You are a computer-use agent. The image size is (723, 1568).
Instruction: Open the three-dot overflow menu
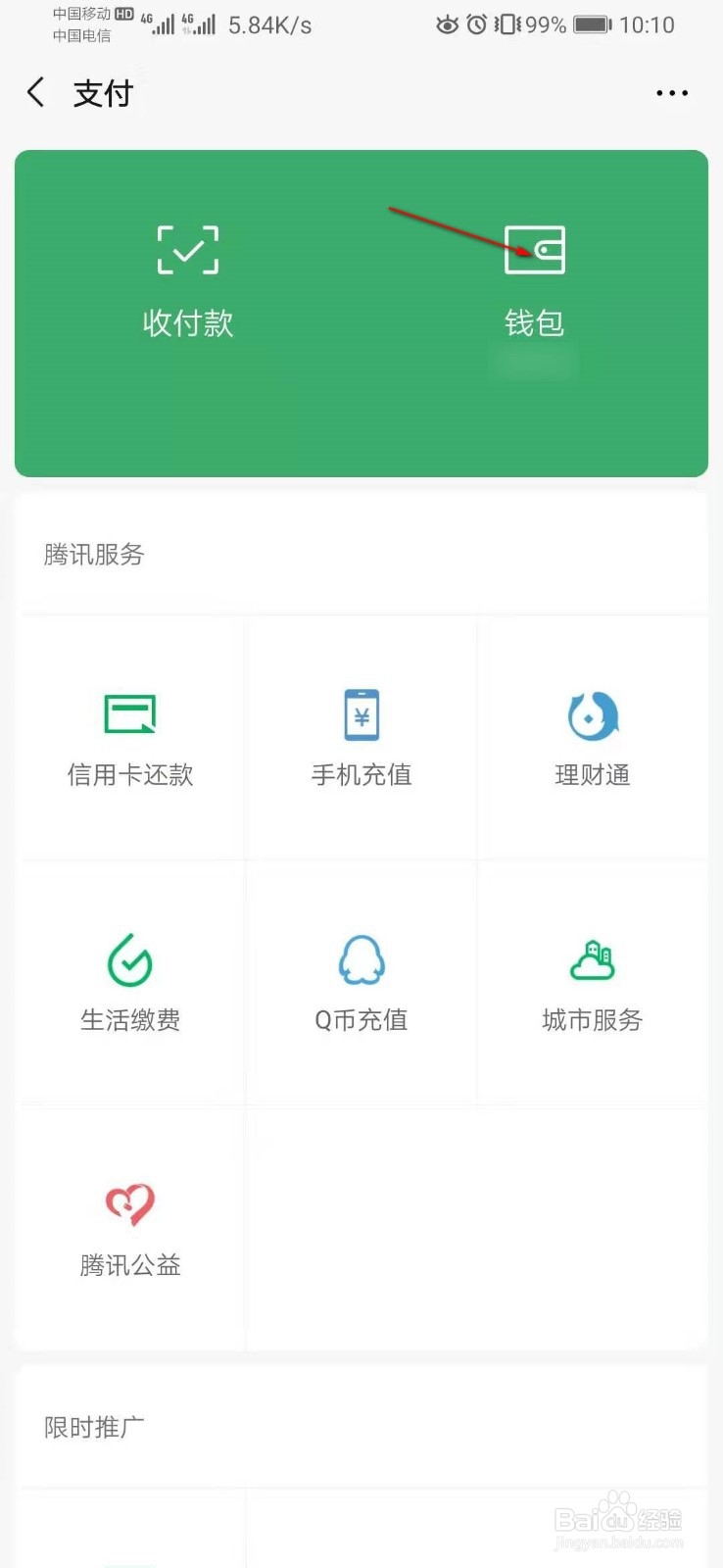[x=672, y=92]
